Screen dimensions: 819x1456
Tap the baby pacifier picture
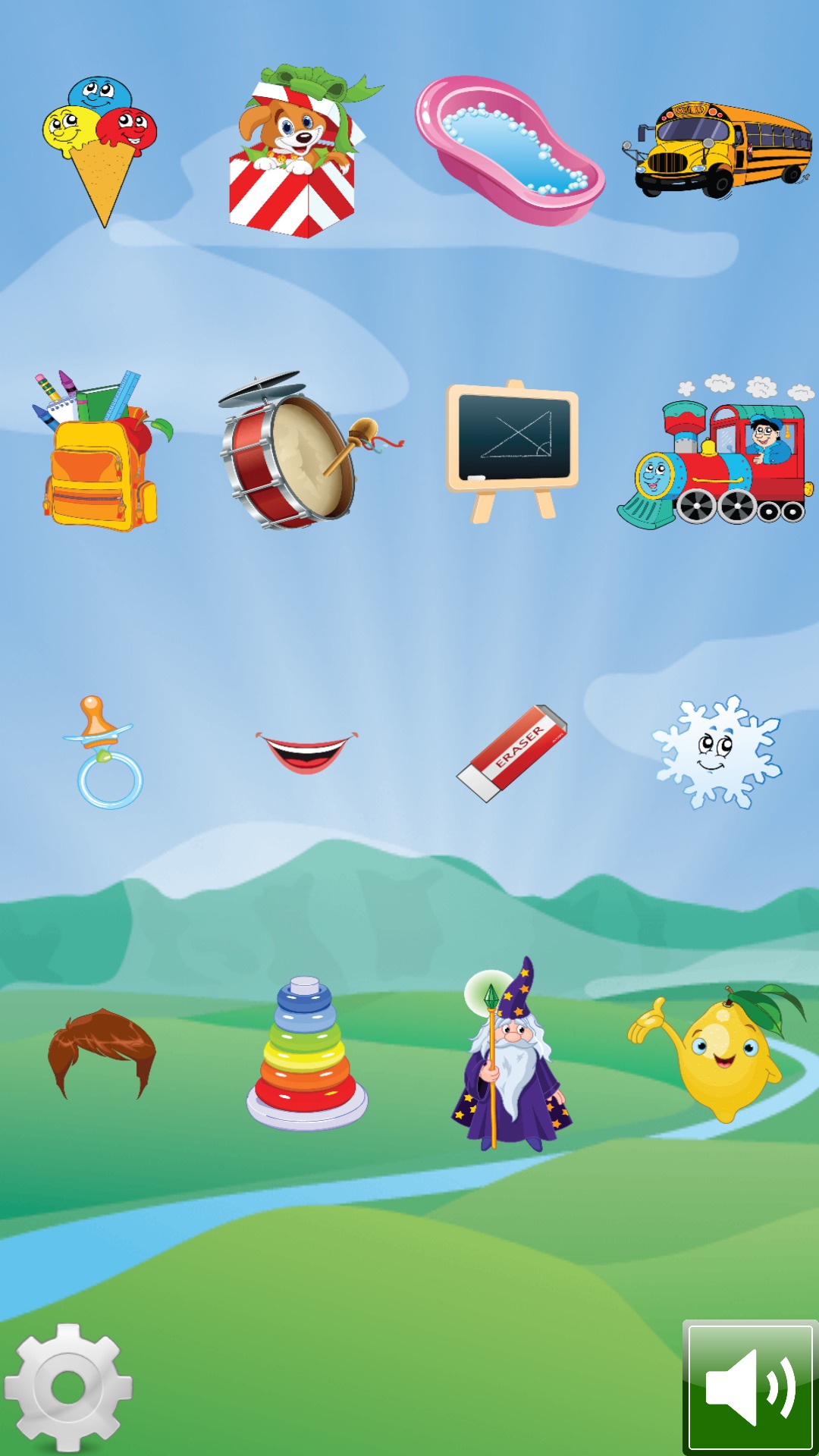105,753
